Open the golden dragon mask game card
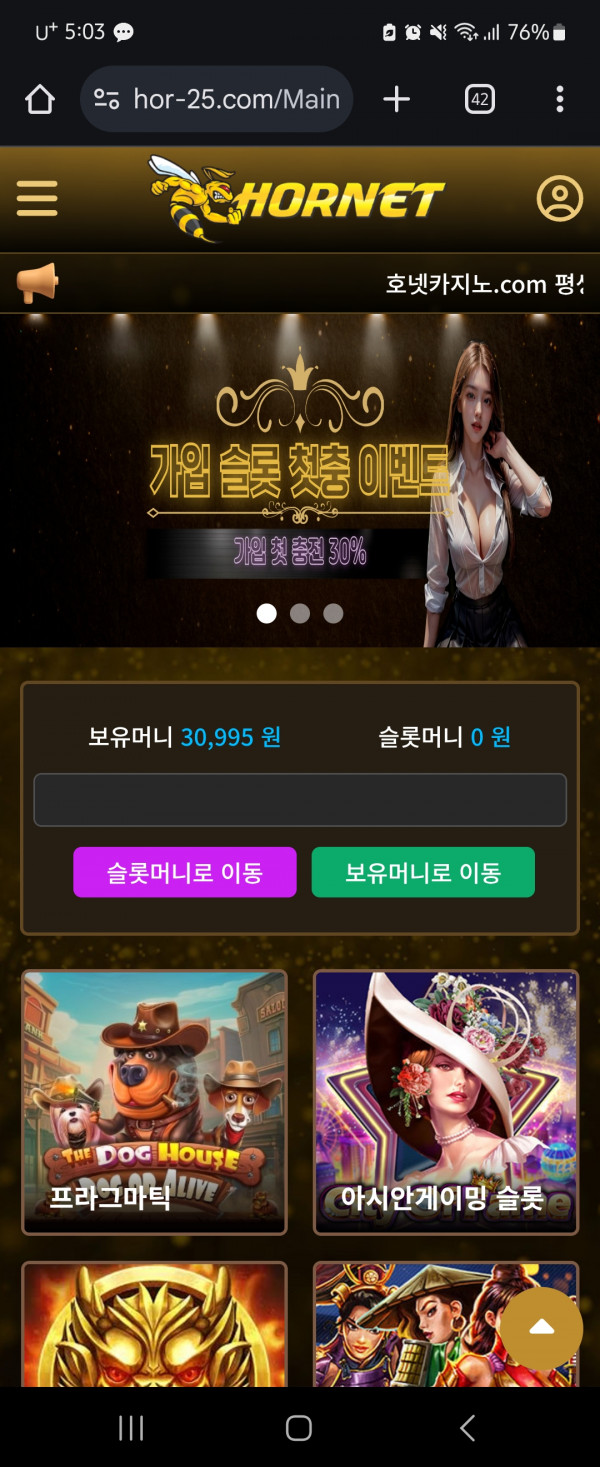The height and width of the screenshot is (1467, 600). (x=154, y=1325)
